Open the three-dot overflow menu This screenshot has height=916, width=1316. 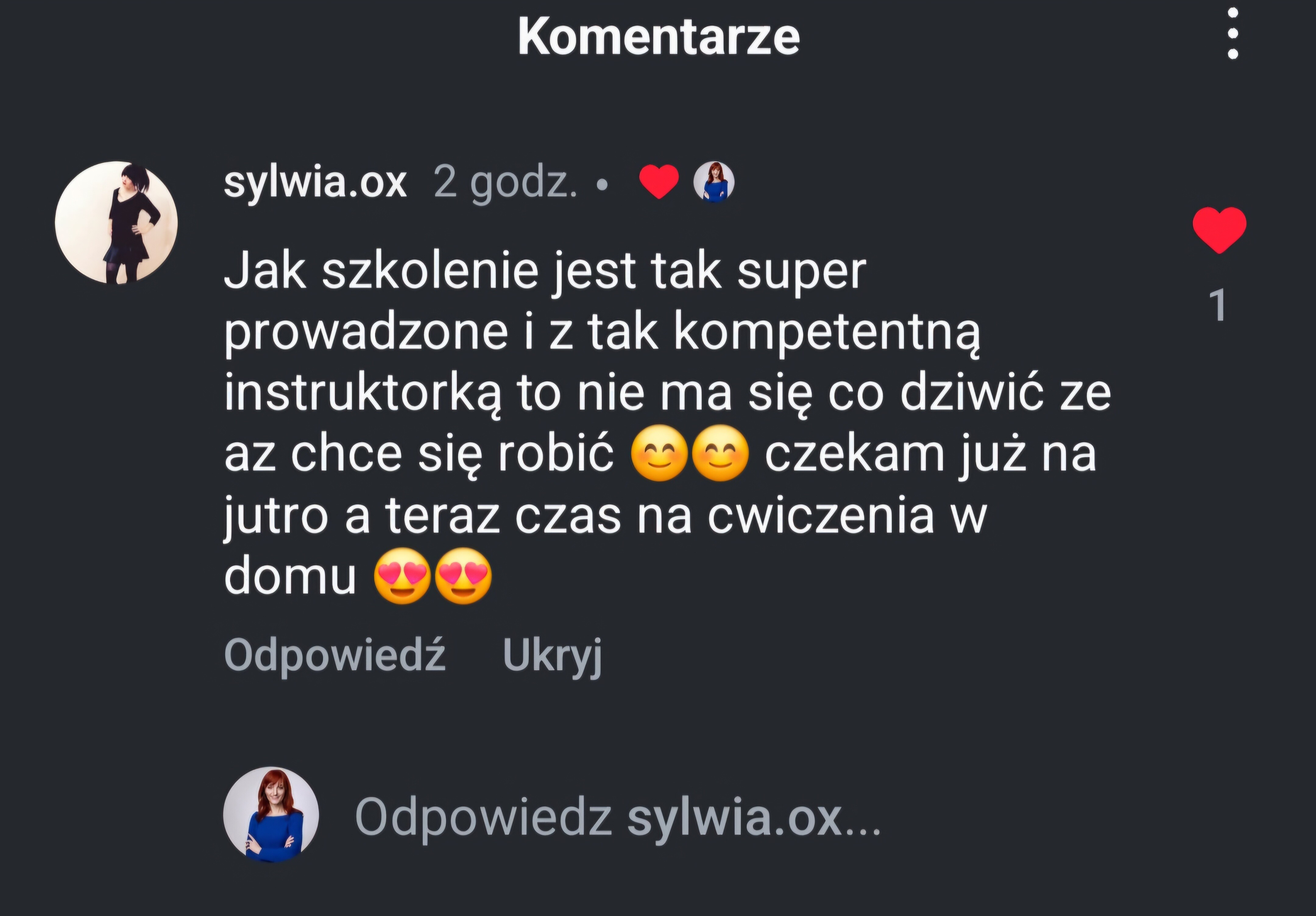tap(1233, 34)
